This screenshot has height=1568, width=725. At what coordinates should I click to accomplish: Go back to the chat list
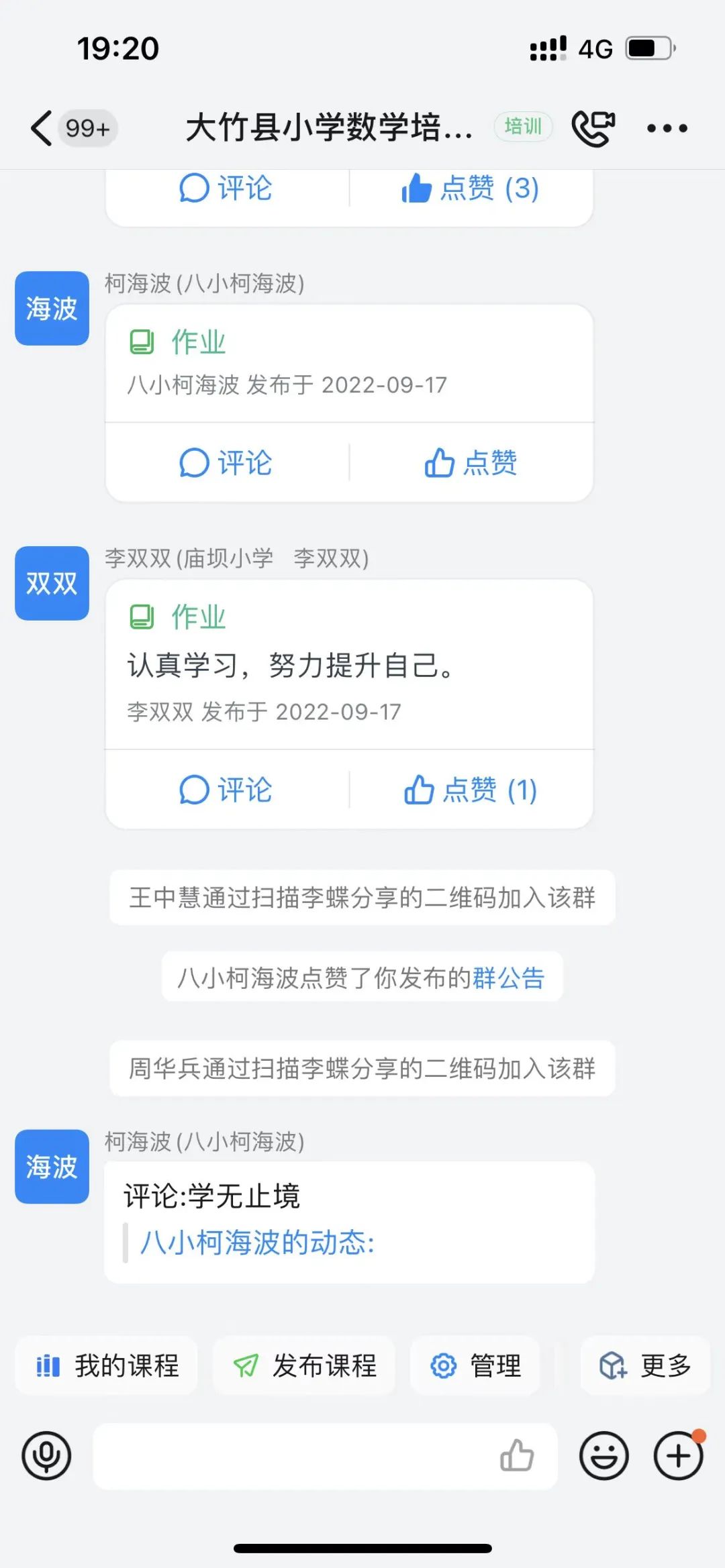(42, 127)
